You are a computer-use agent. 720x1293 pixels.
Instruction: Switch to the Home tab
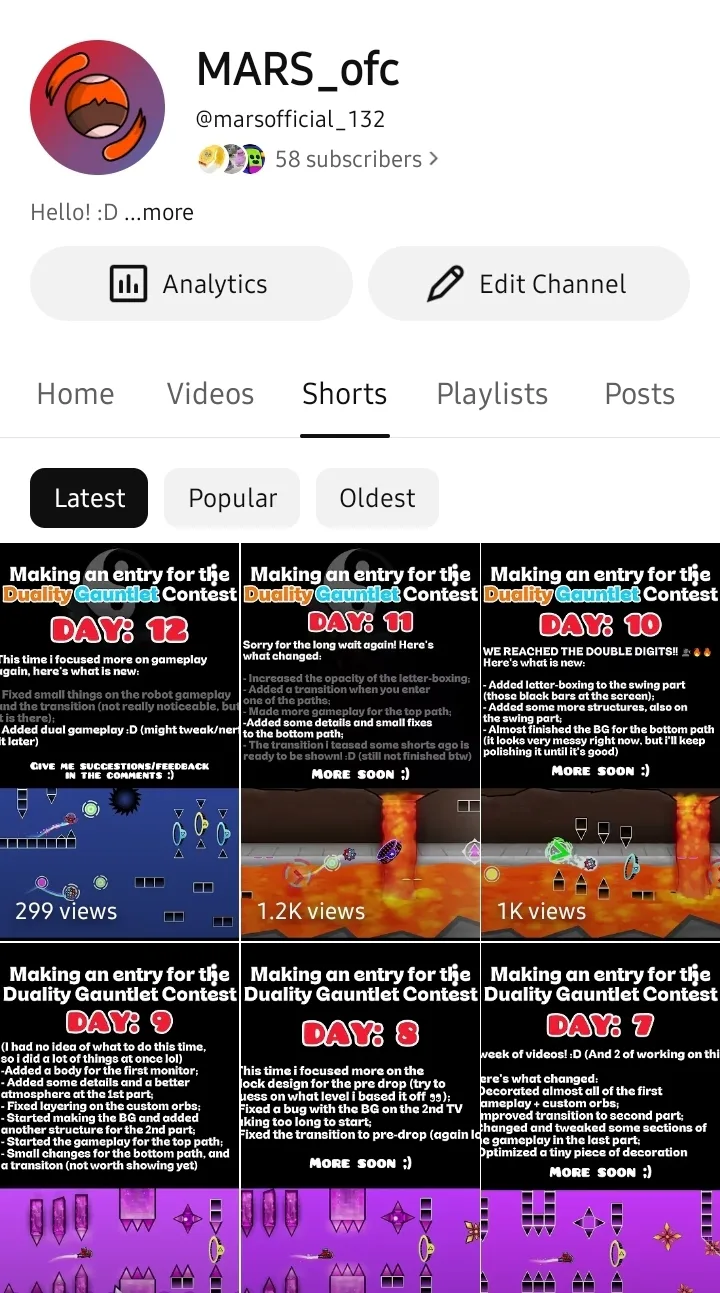75,394
